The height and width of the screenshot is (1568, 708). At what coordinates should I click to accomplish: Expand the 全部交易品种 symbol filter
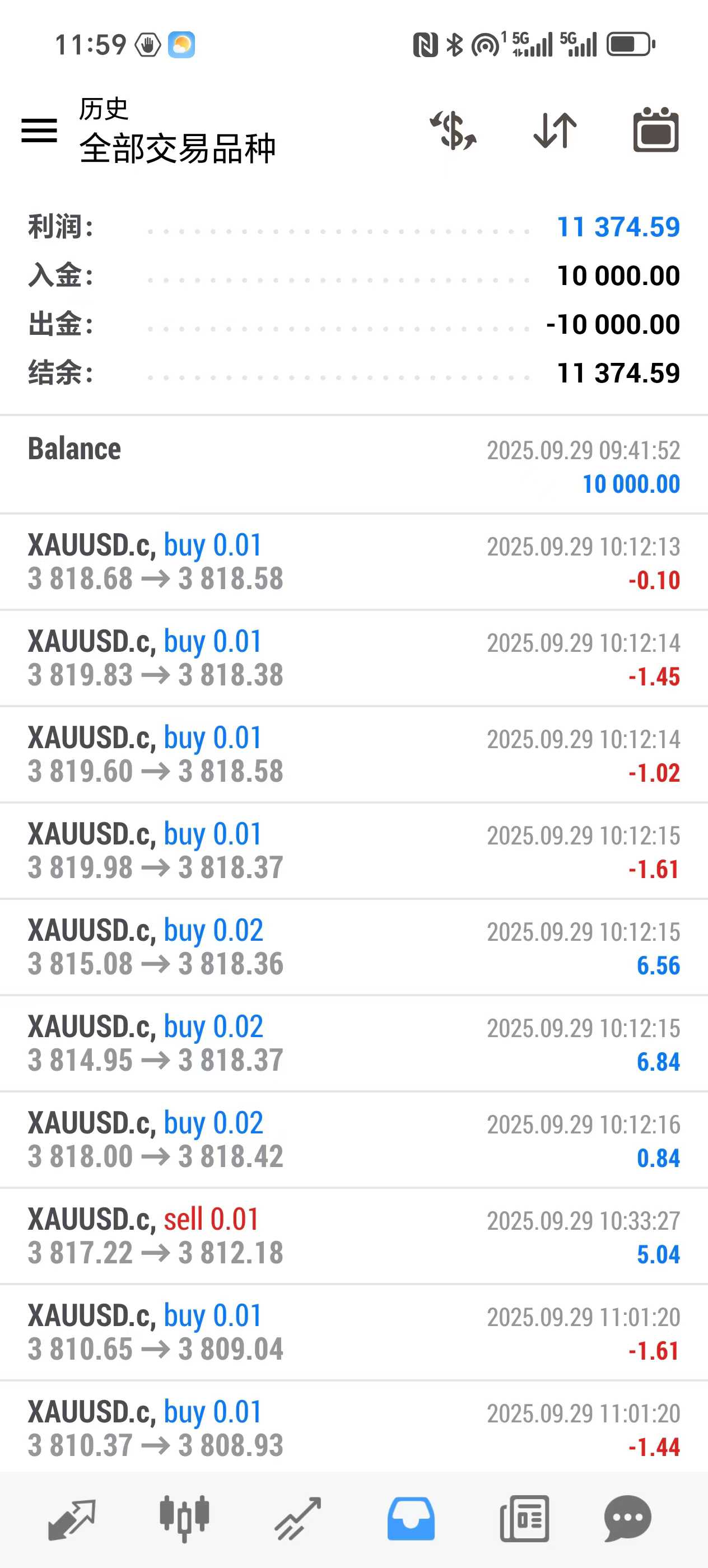[x=176, y=147]
